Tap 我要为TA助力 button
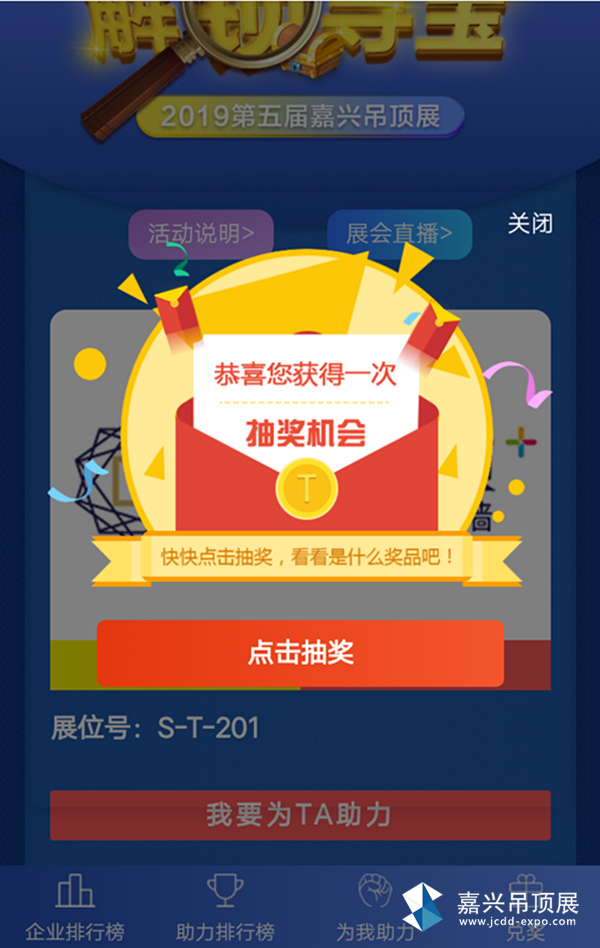The width and height of the screenshot is (600, 948). [x=300, y=815]
